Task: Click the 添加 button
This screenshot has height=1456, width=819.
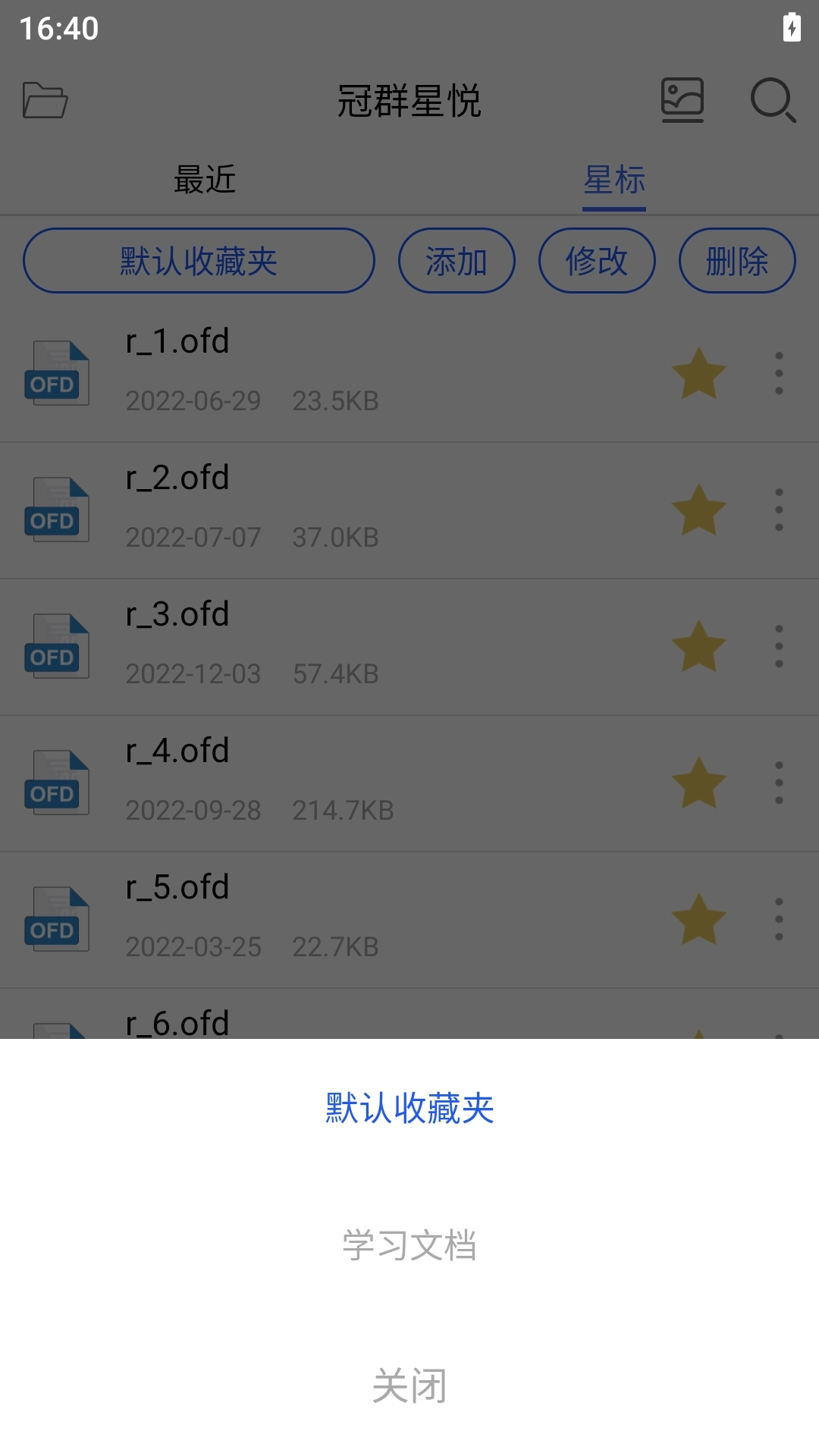Action: coord(457,260)
